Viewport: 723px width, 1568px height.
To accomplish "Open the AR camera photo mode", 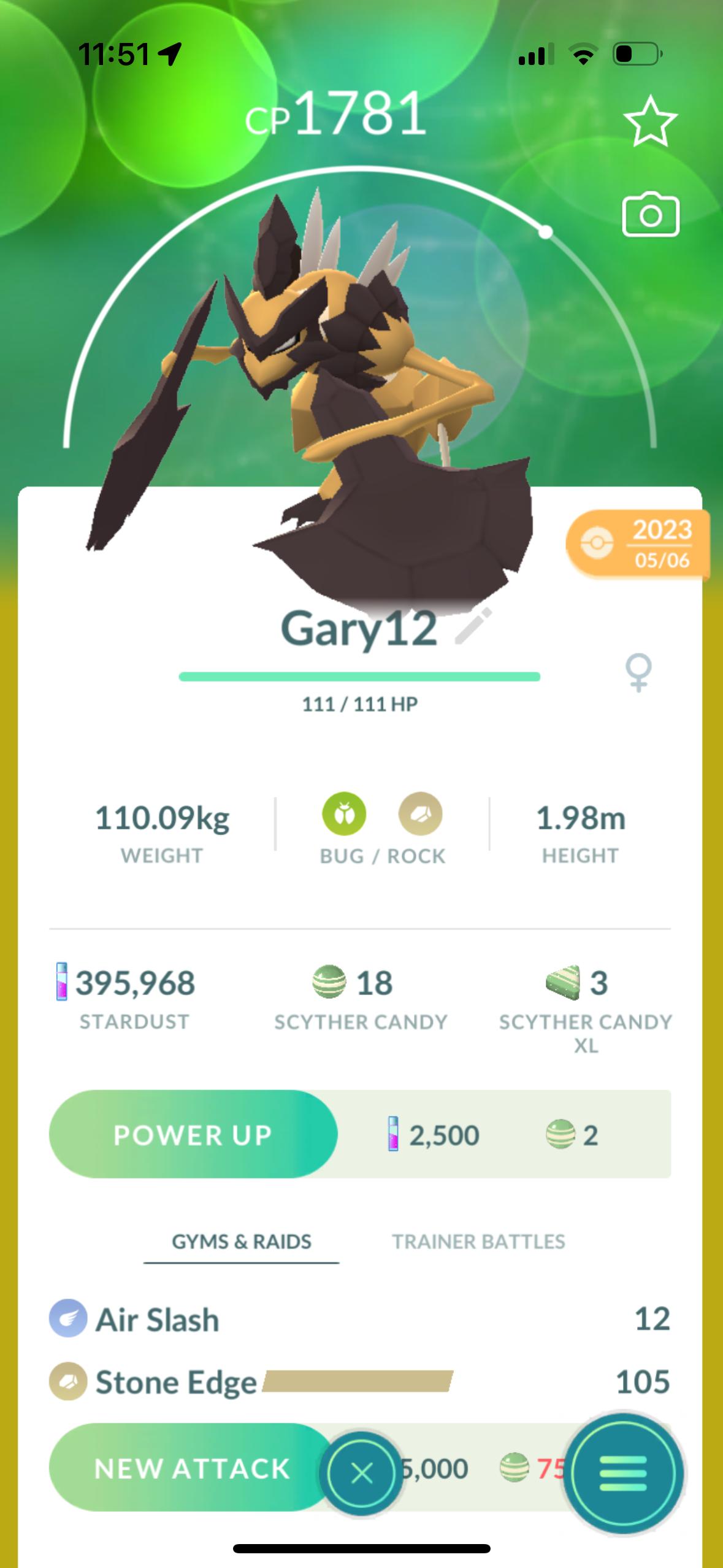I will pyautogui.click(x=650, y=215).
